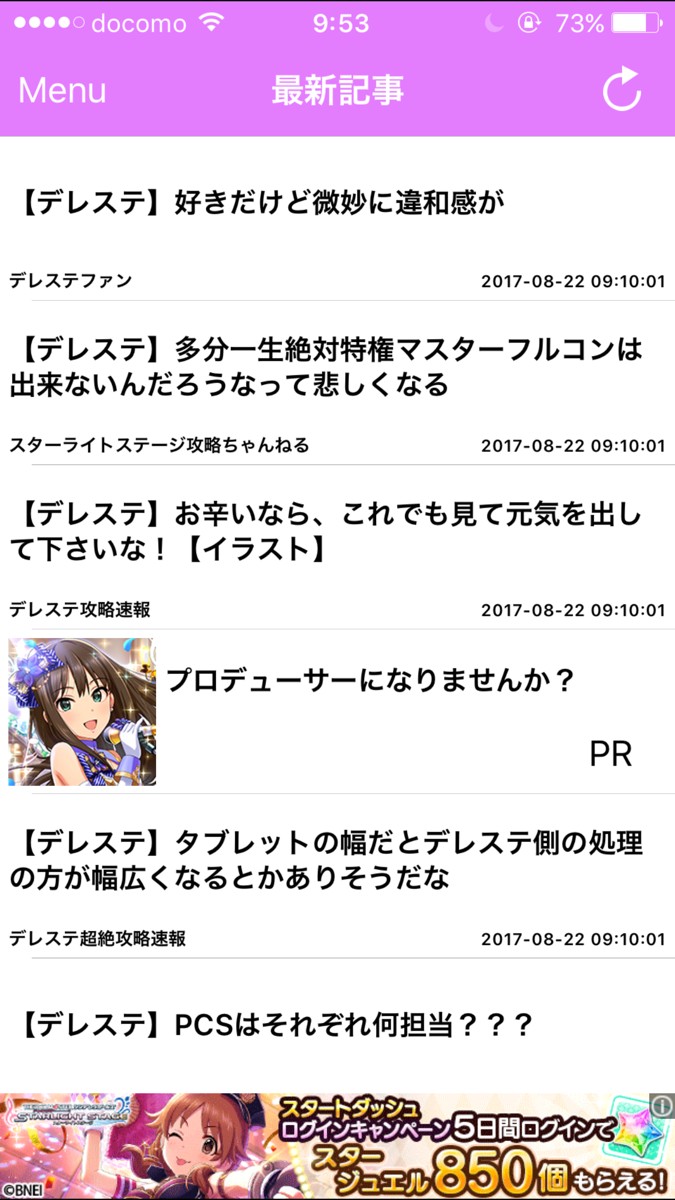Tap the PR post プロデューサーになりませんか？
The width and height of the screenshot is (675, 1200).
pos(370,681)
